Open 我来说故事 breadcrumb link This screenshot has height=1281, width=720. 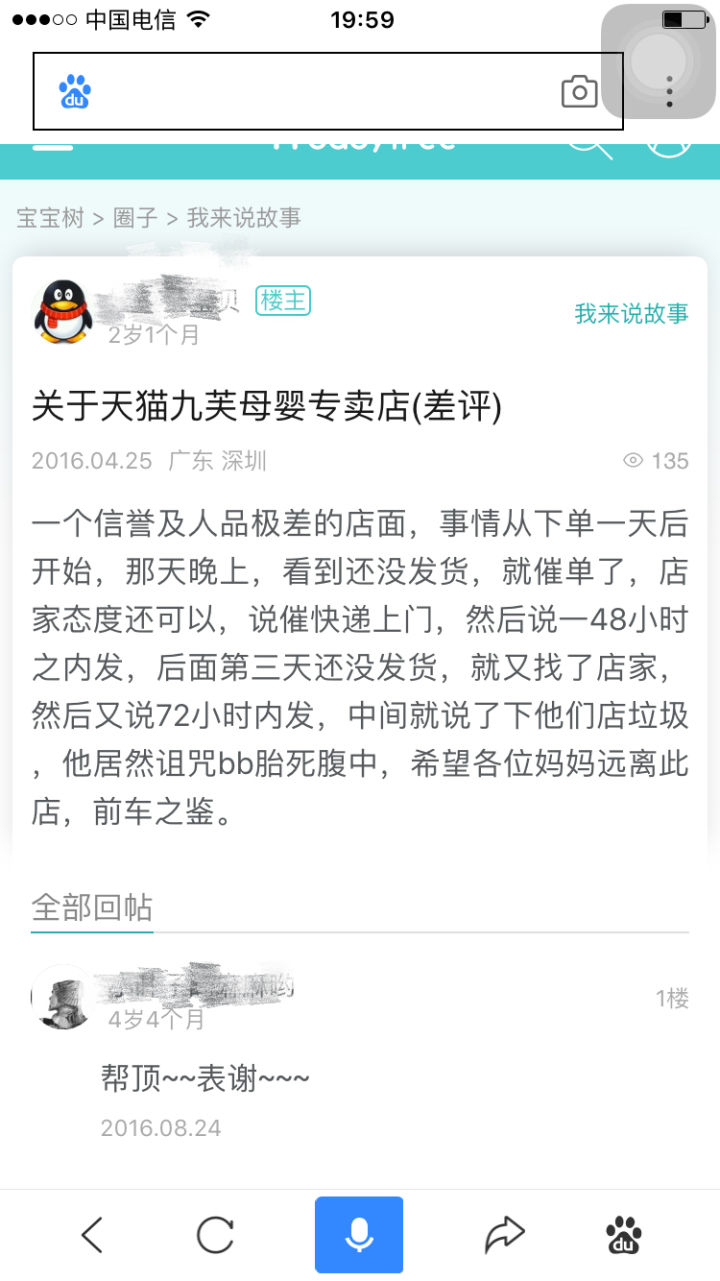[x=244, y=218]
